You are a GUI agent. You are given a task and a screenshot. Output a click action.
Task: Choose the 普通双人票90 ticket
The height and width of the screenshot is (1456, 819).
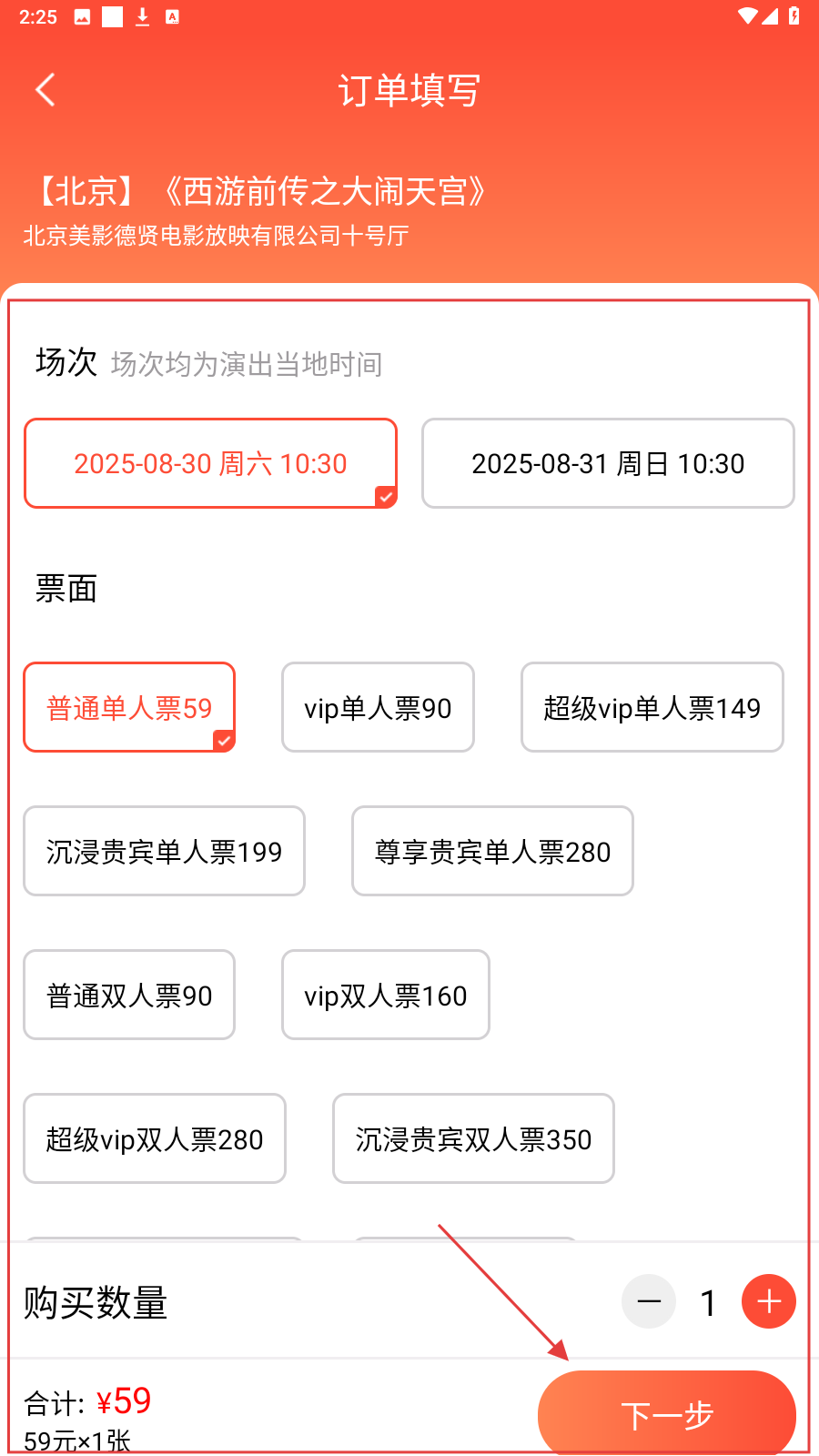(x=129, y=996)
